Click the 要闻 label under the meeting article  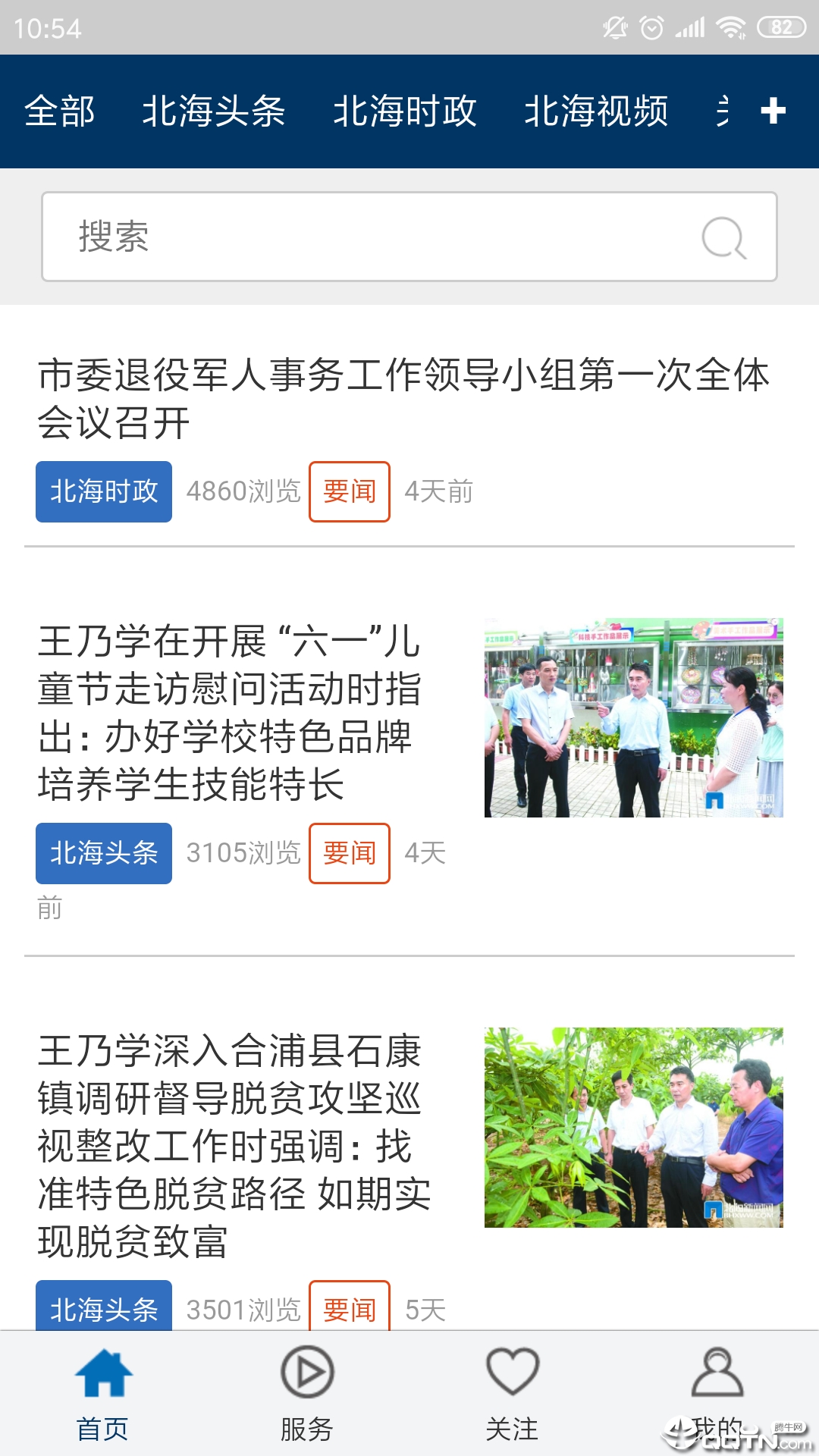coord(350,491)
